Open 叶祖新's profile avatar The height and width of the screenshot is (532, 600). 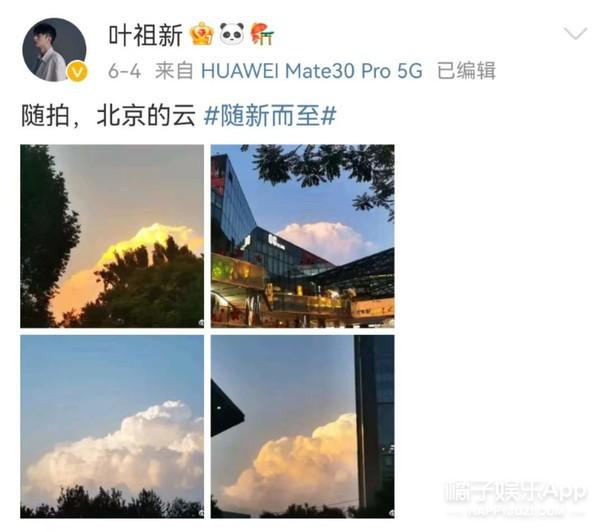point(54,49)
